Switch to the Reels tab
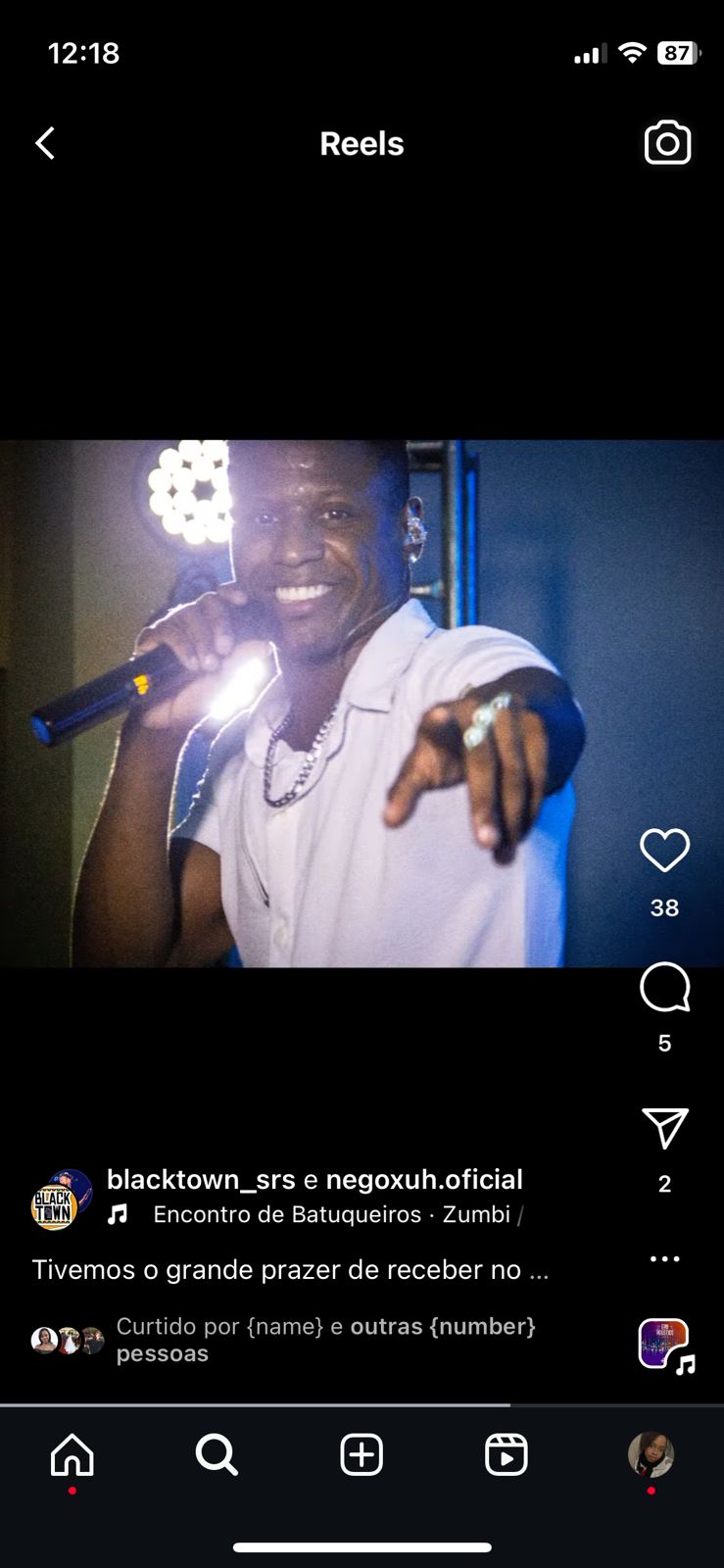This screenshot has width=724, height=1568. point(507,1455)
